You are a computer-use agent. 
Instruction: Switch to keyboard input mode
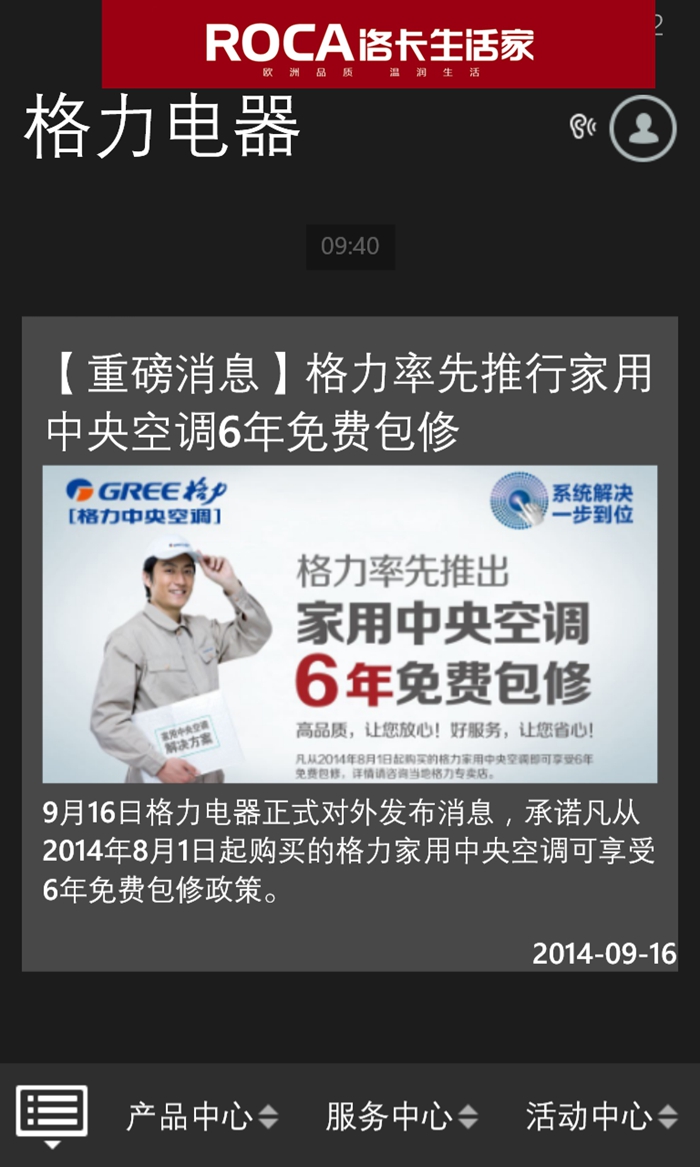(52, 1114)
